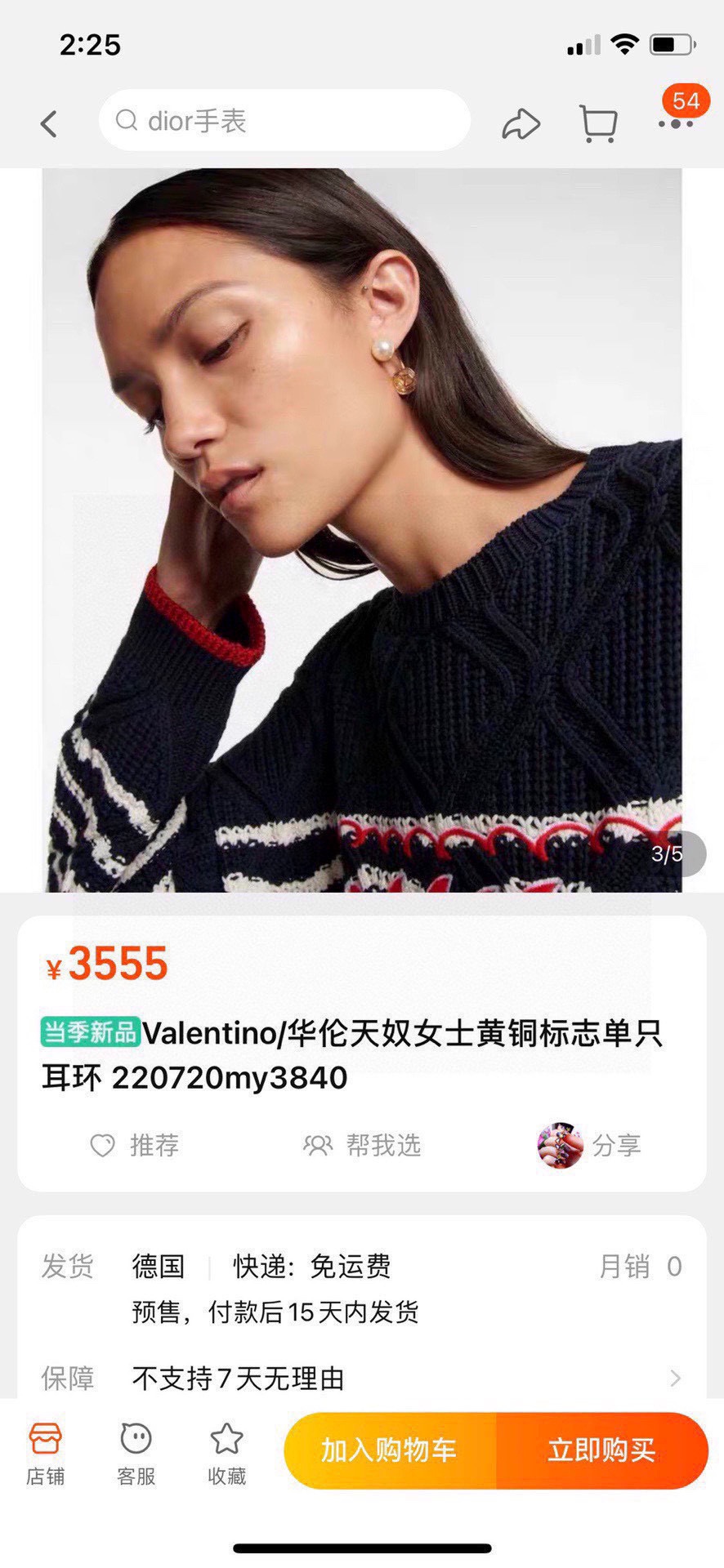Open the 保障 guarantee details row
Viewport: 724px width, 1568px height.
click(x=362, y=1379)
